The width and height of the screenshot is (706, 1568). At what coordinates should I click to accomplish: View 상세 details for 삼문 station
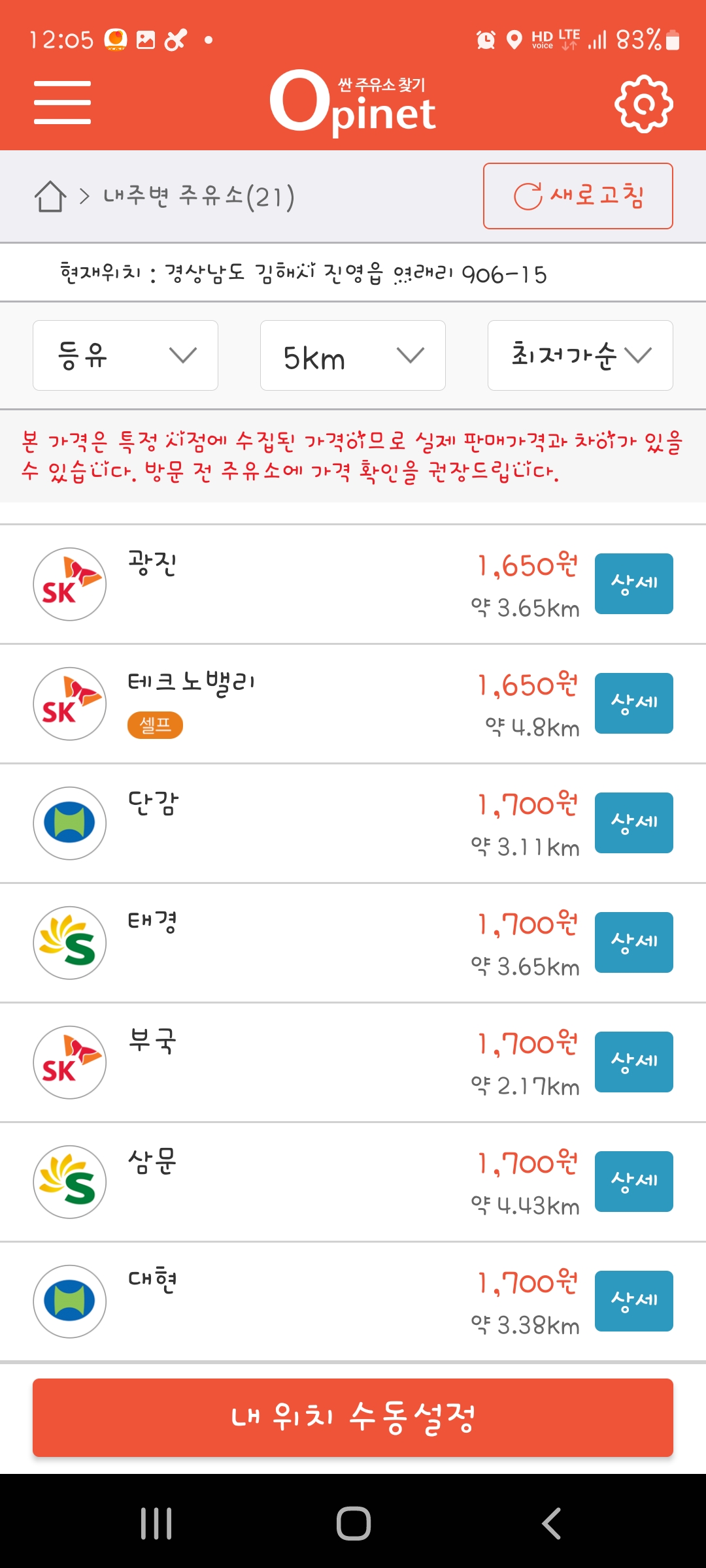pos(634,1181)
